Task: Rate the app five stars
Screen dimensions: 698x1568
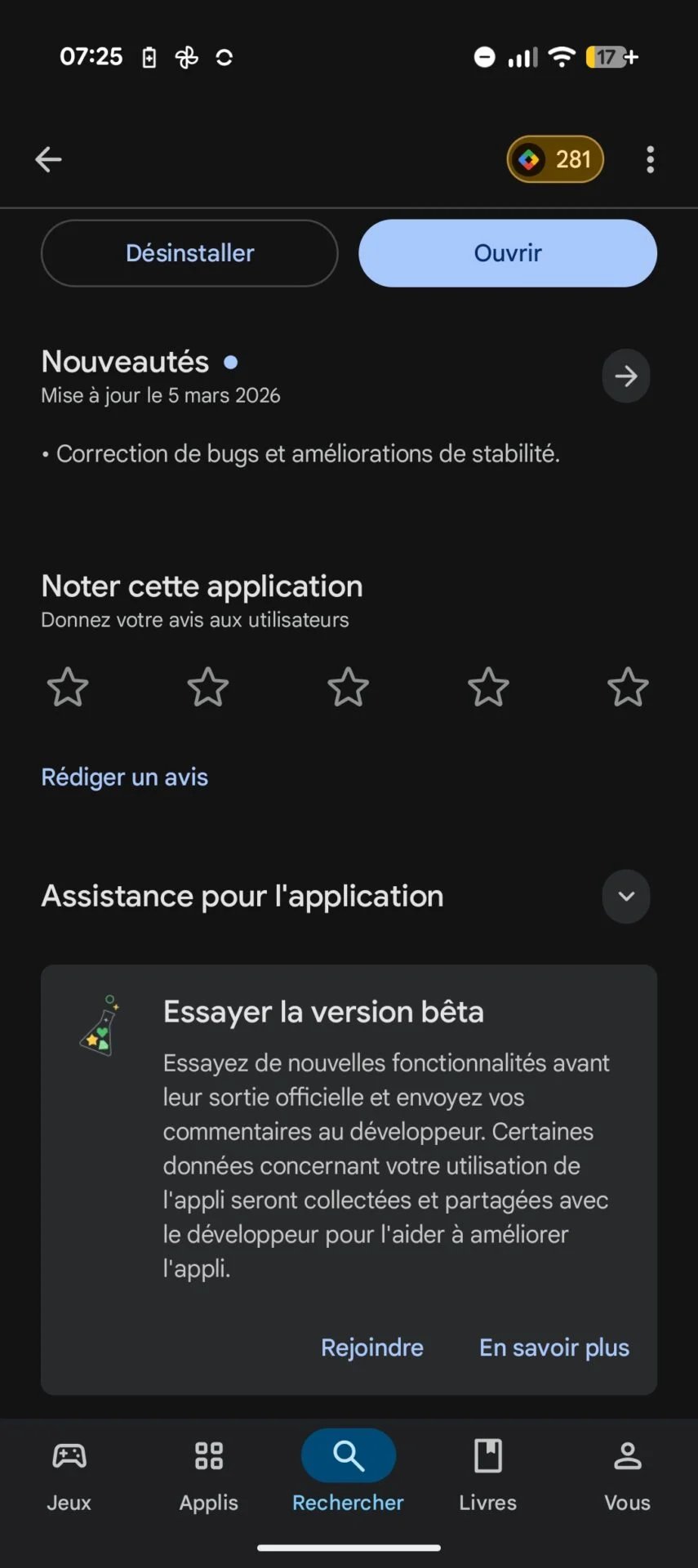Action: pyautogui.click(x=628, y=687)
